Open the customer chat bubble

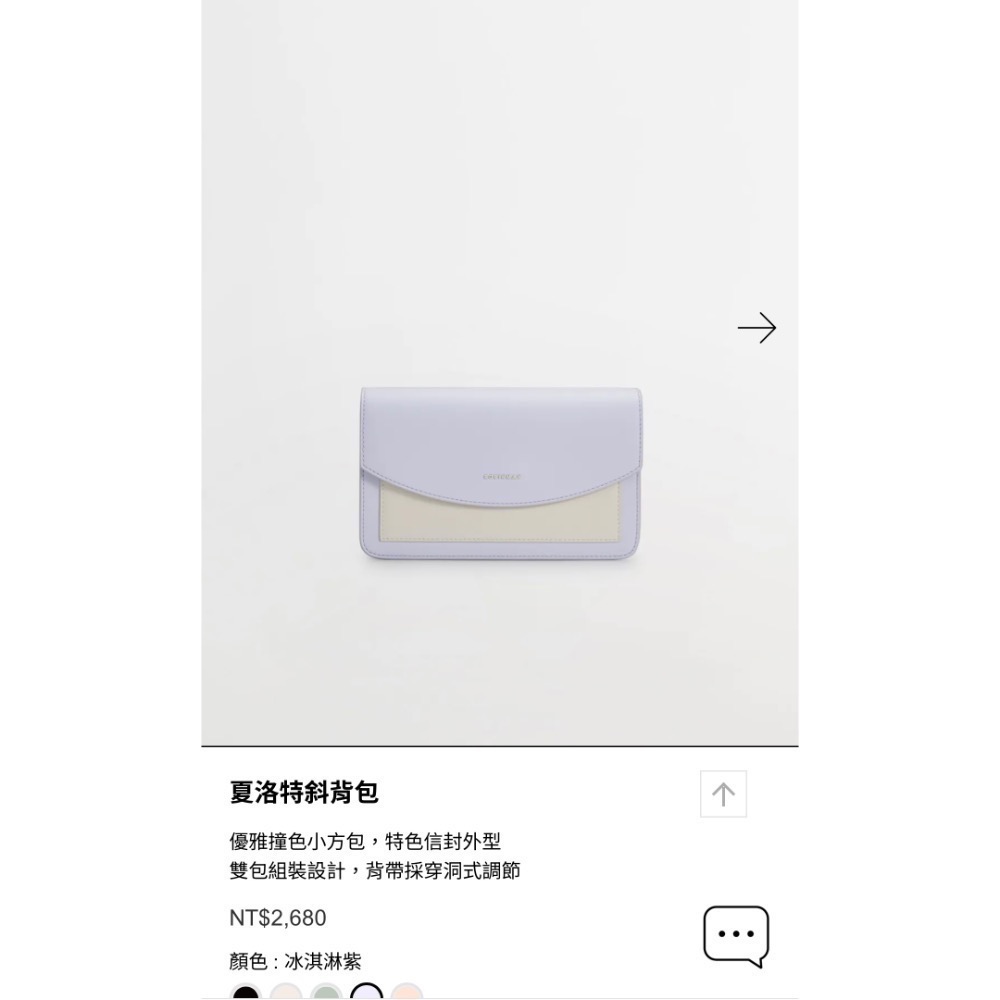(736, 936)
